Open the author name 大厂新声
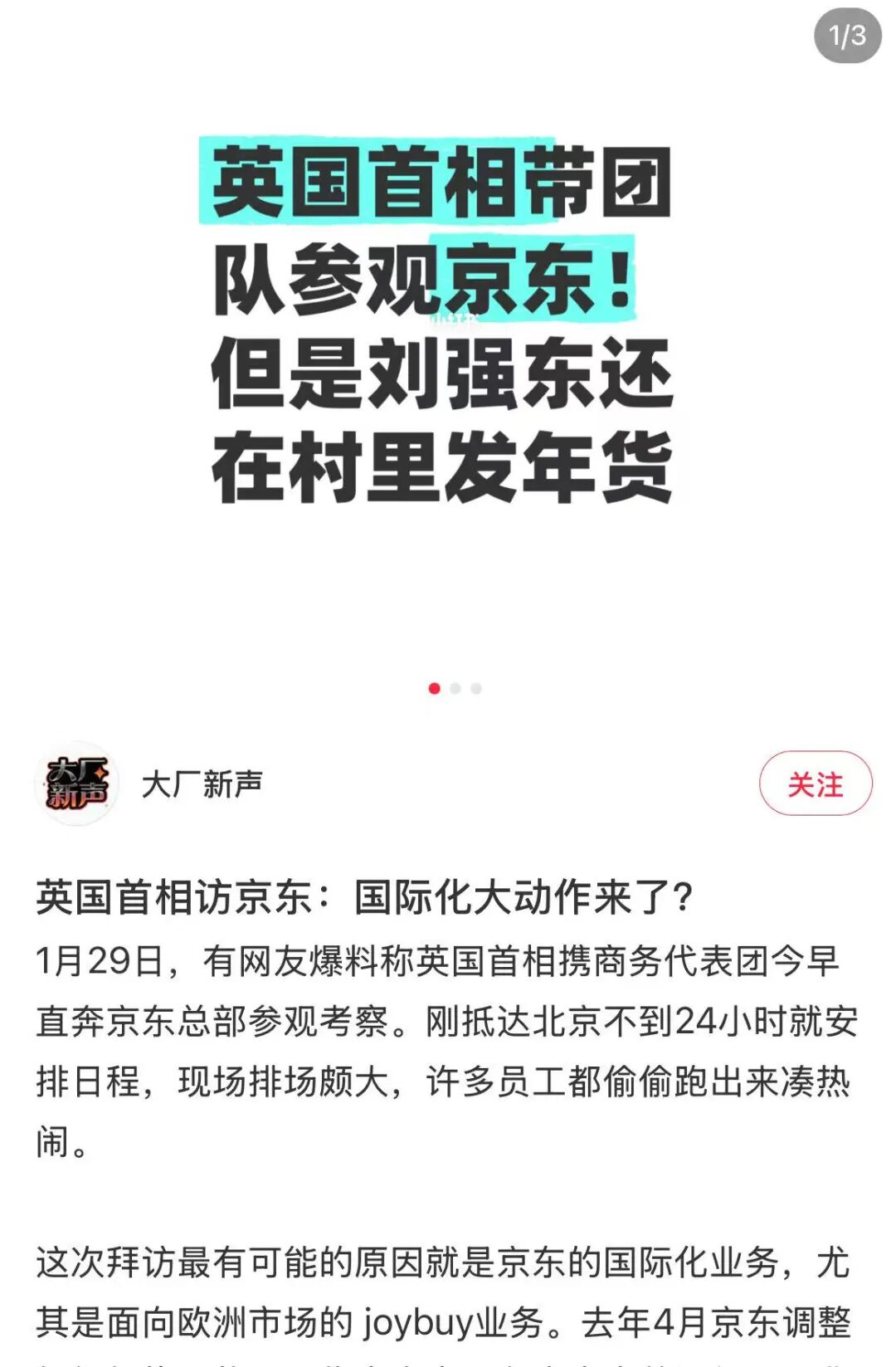896x1367 pixels. pyautogui.click(x=202, y=784)
